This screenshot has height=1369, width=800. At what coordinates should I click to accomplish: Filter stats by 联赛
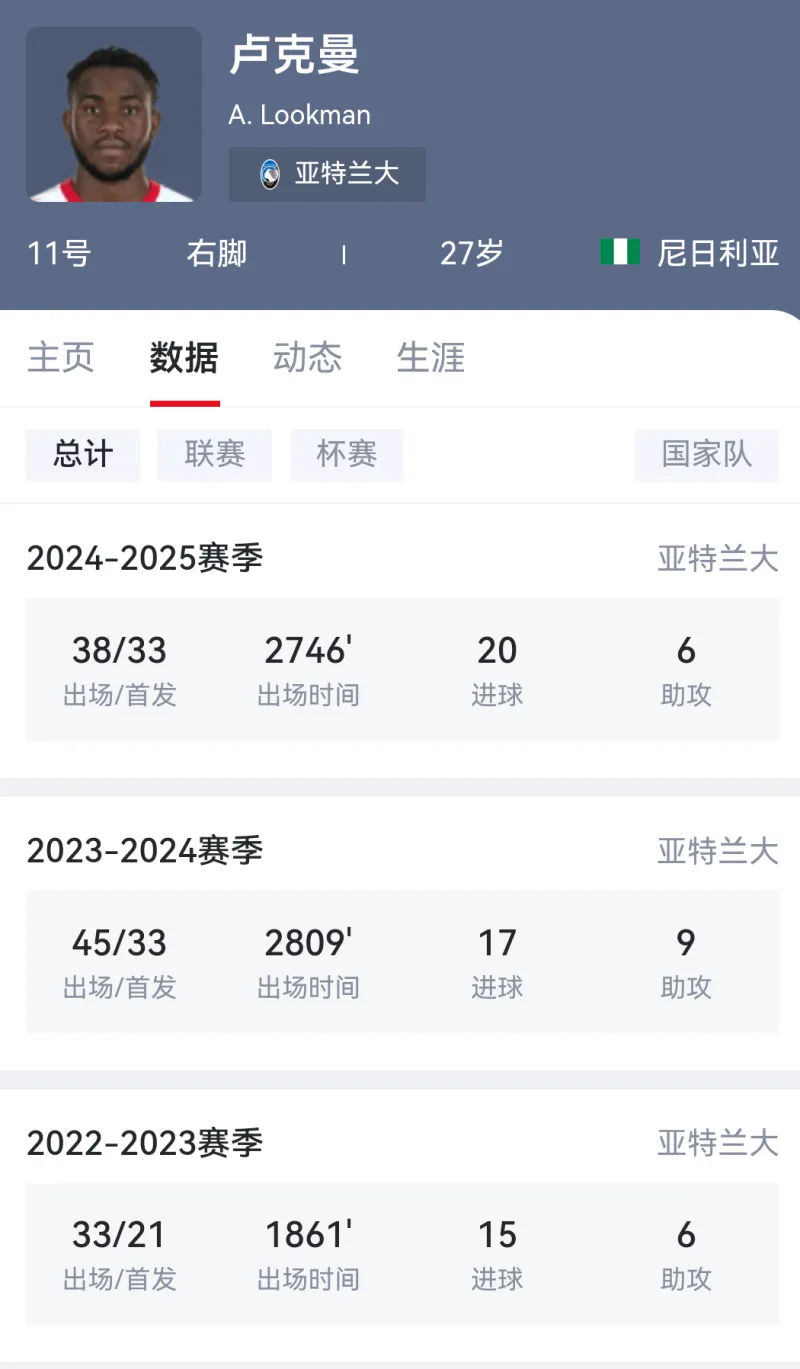[x=215, y=455]
